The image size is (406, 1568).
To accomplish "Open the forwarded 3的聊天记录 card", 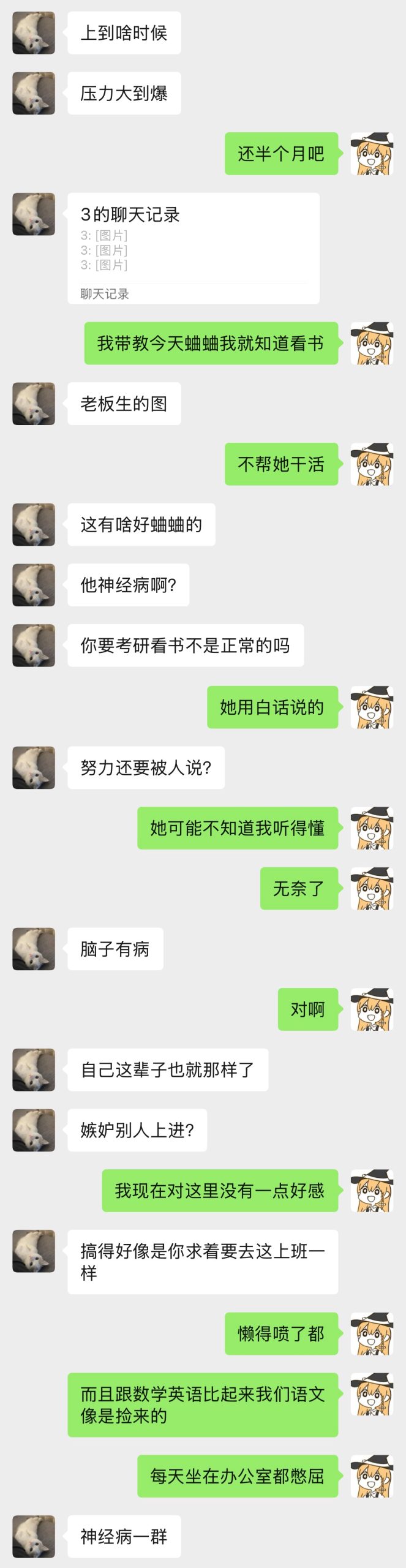I will (193, 248).
